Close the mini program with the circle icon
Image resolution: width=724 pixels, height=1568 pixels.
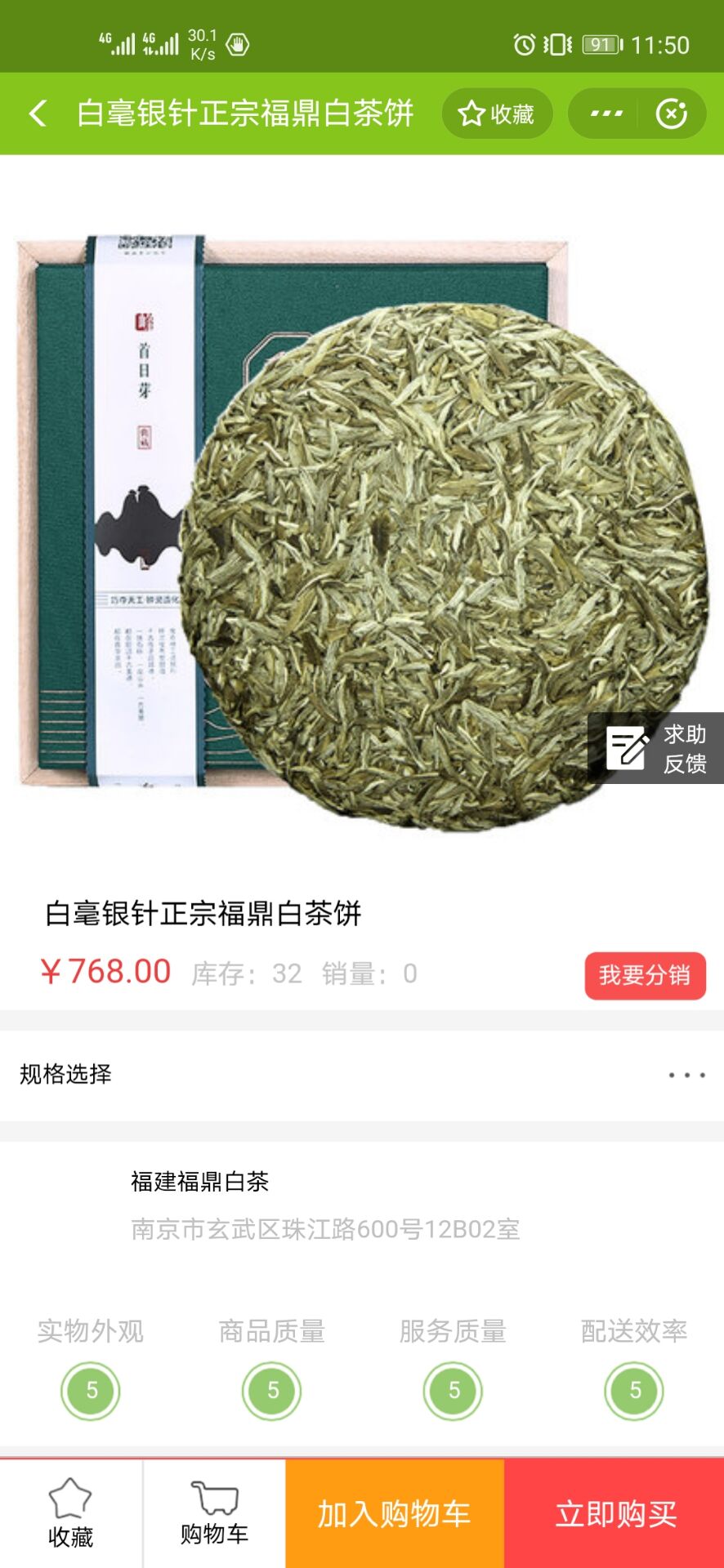pyautogui.click(x=671, y=114)
